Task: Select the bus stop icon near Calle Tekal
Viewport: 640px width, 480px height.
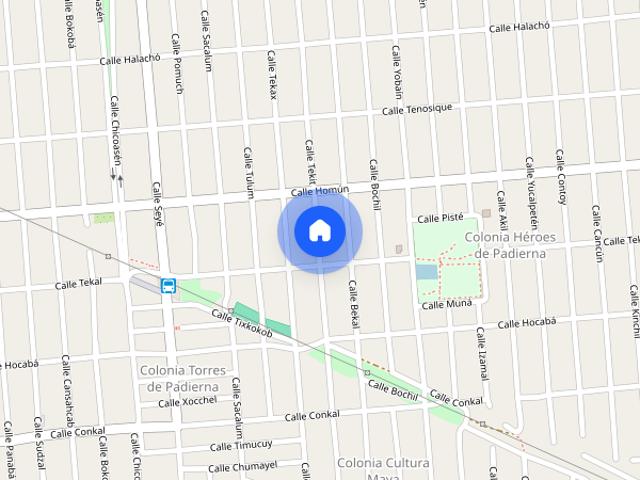Action: pos(168,286)
